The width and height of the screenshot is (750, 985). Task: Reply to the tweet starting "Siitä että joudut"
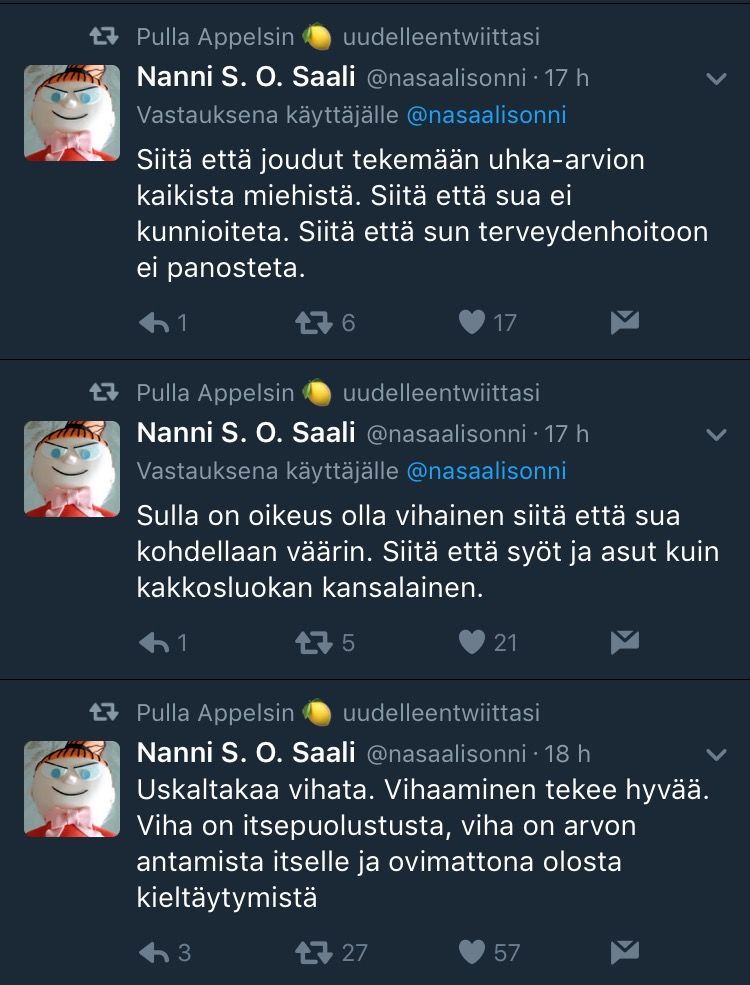point(154,322)
